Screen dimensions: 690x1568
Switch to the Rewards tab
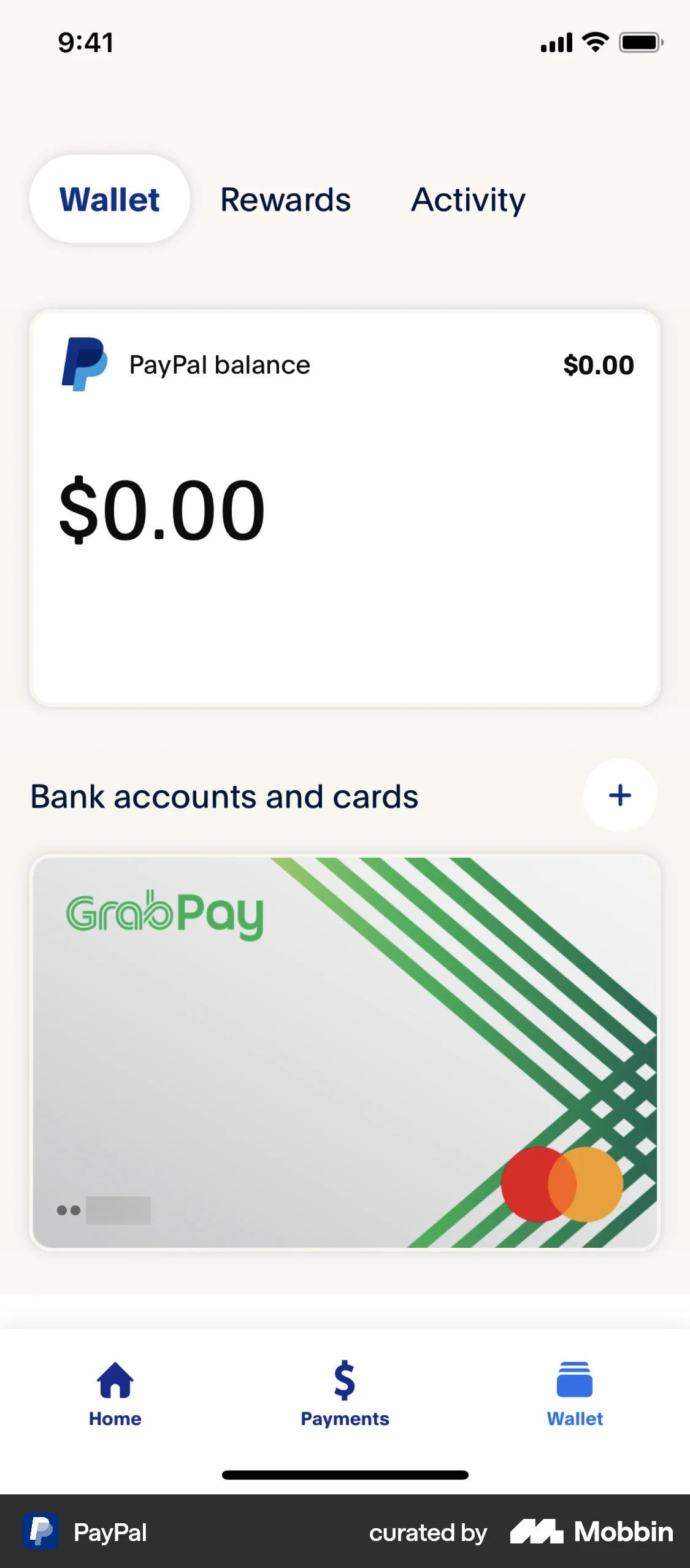285,199
